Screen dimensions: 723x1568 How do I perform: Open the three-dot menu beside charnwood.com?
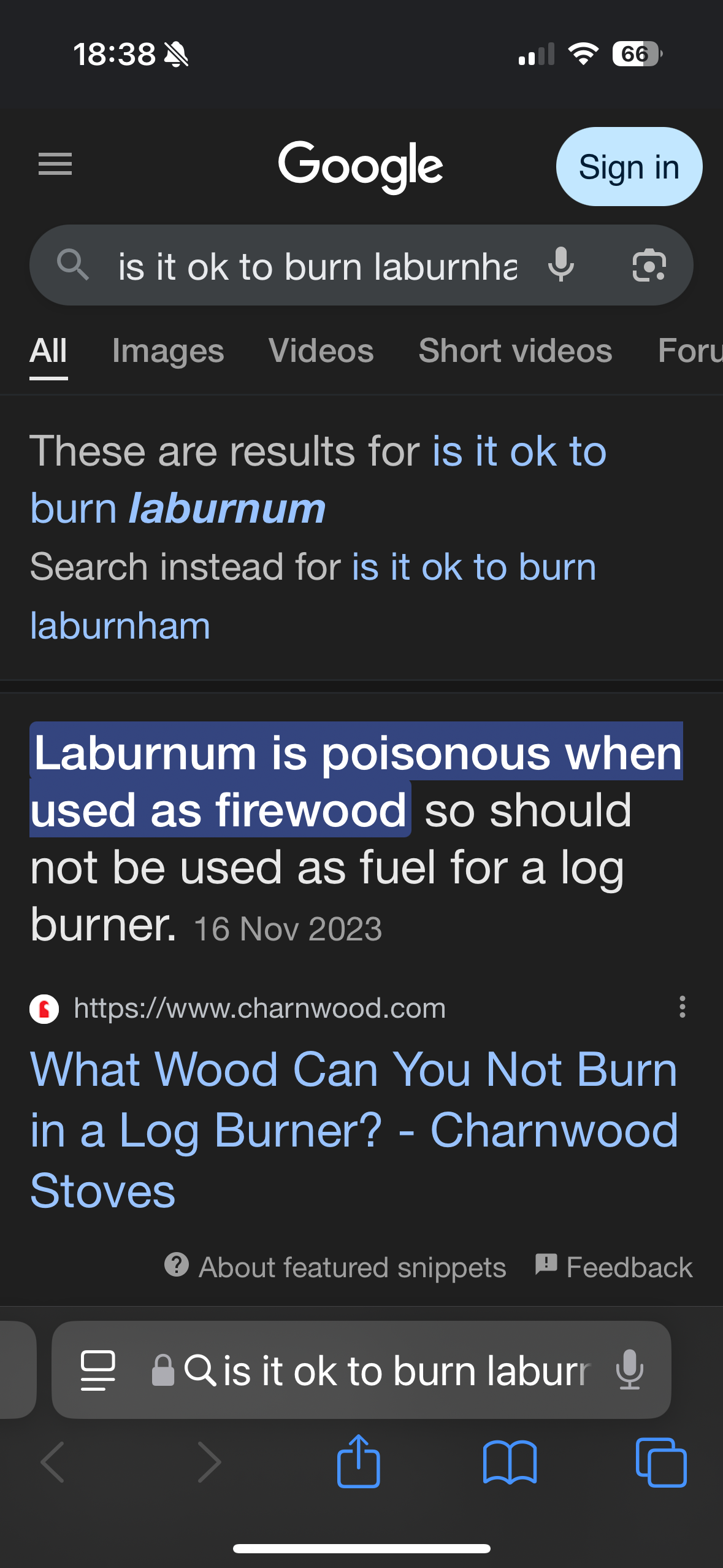[682, 1007]
